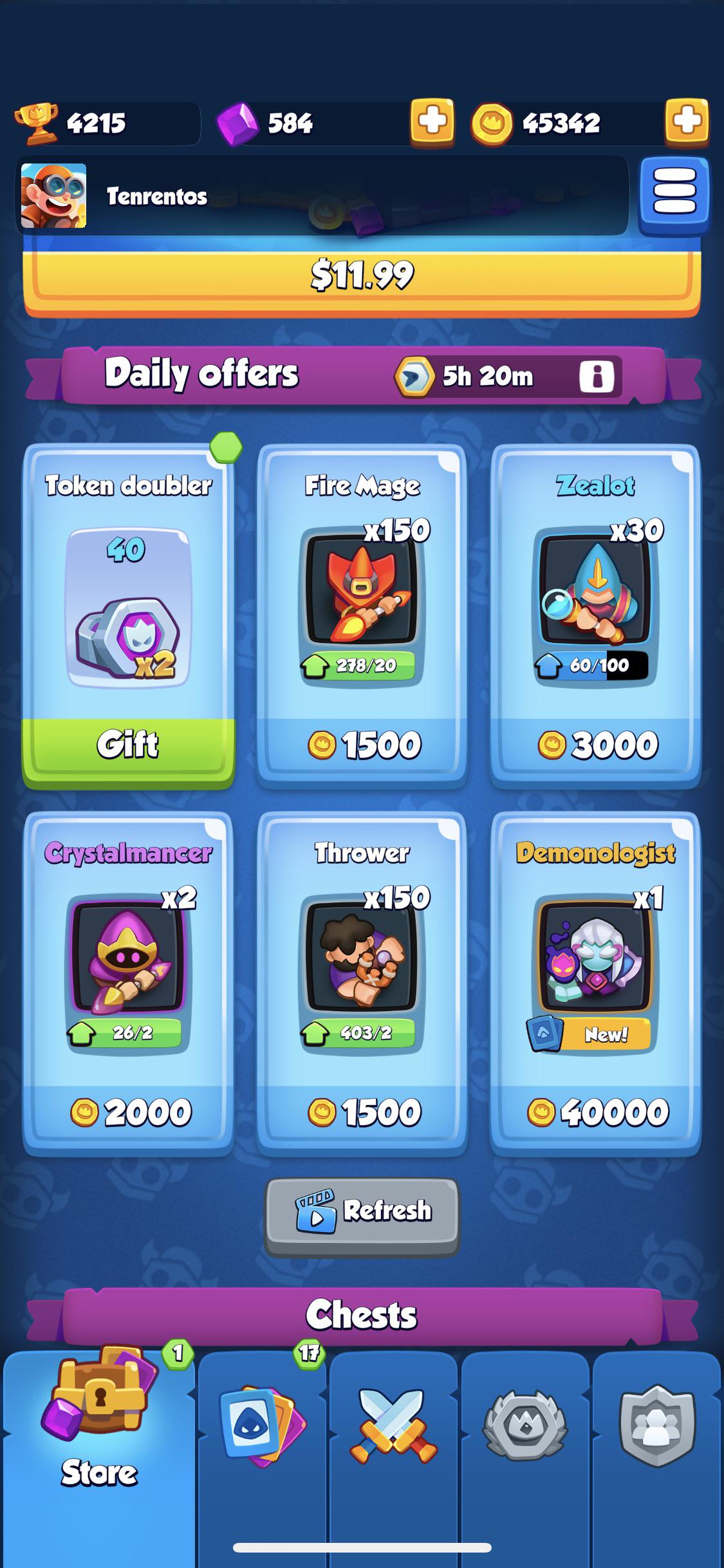Buy Thrower cards for 1500 coins
The width and height of the screenshot is (724, 1568).
click(362, 1112)
